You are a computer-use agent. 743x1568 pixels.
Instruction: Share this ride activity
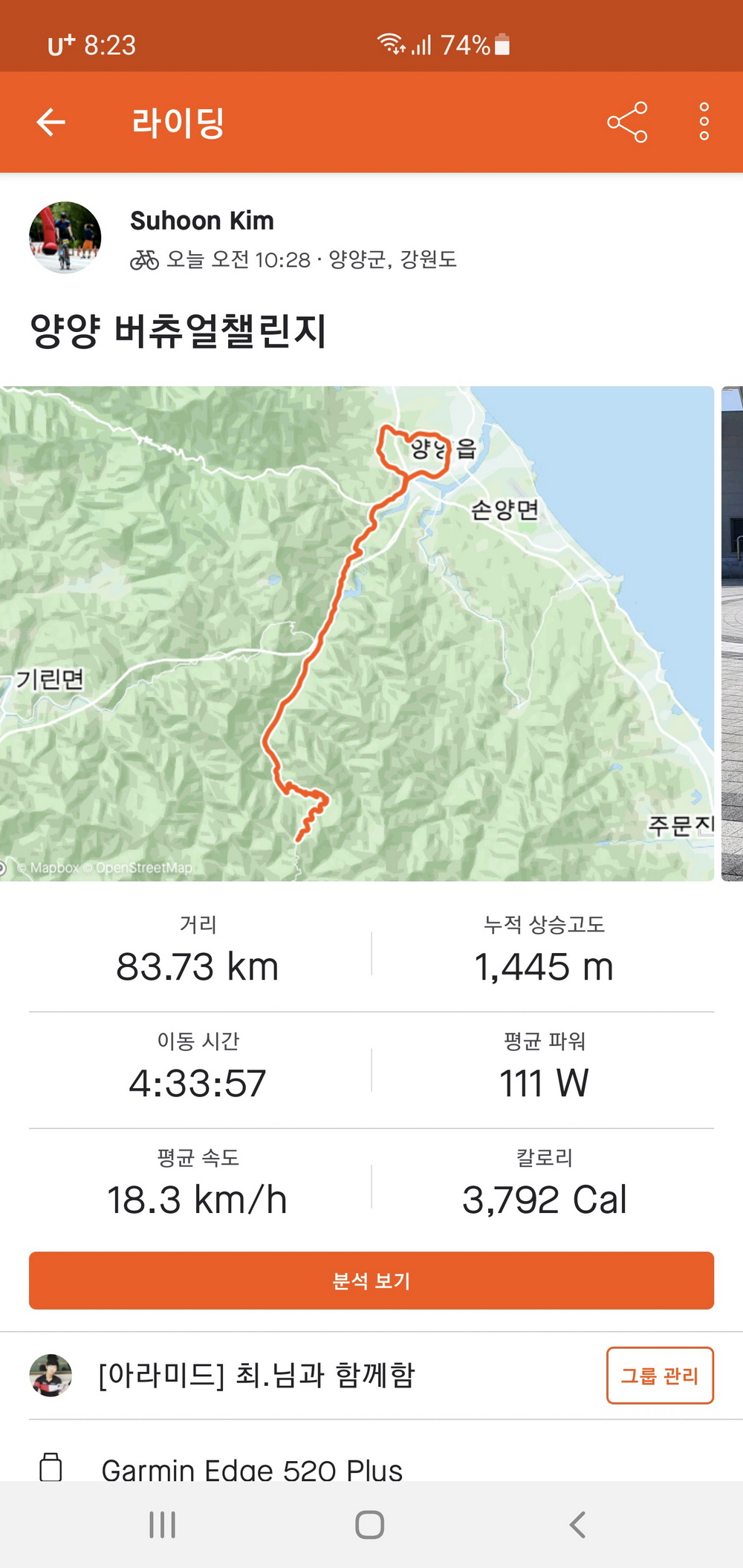[627, 123]
